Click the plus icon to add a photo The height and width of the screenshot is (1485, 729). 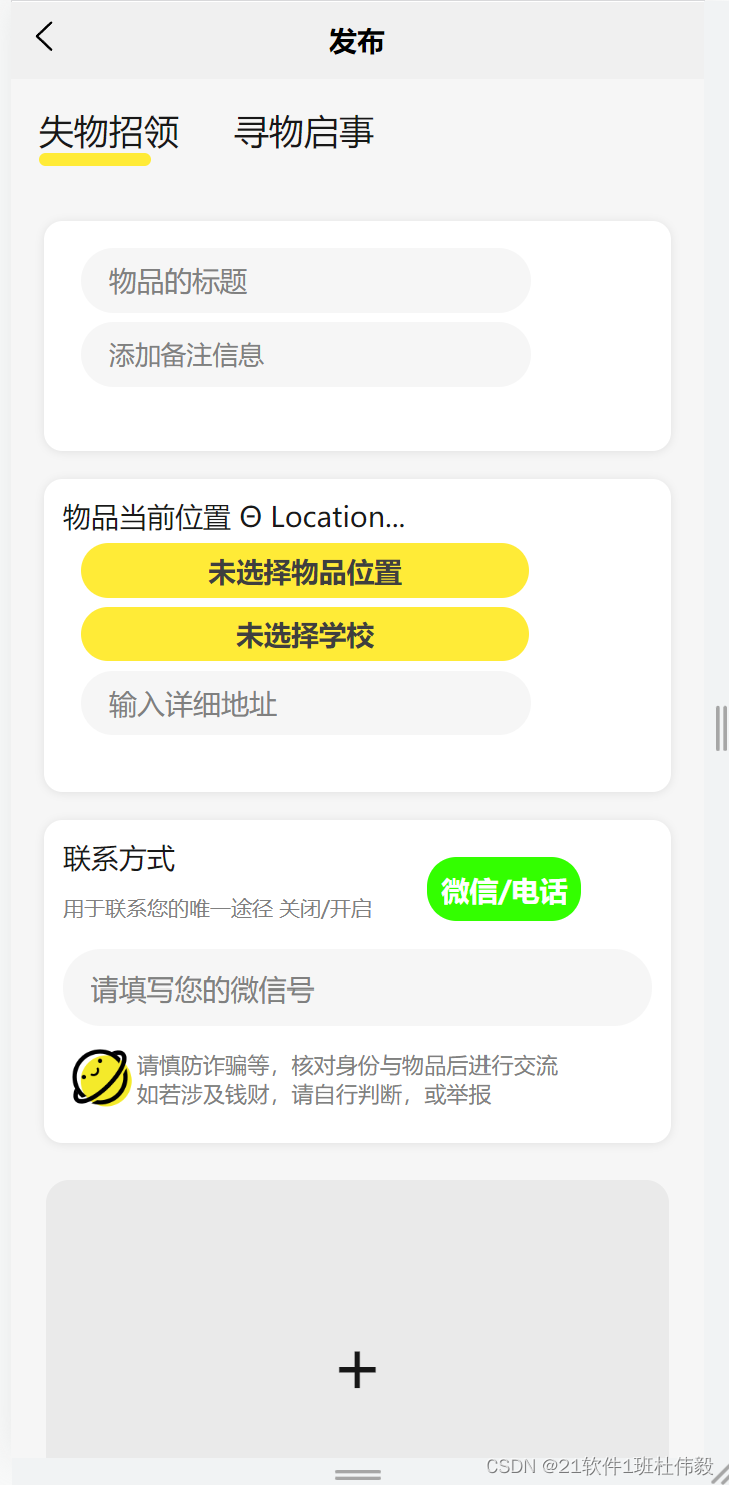pyautogui.click(x=357, y=1370)
